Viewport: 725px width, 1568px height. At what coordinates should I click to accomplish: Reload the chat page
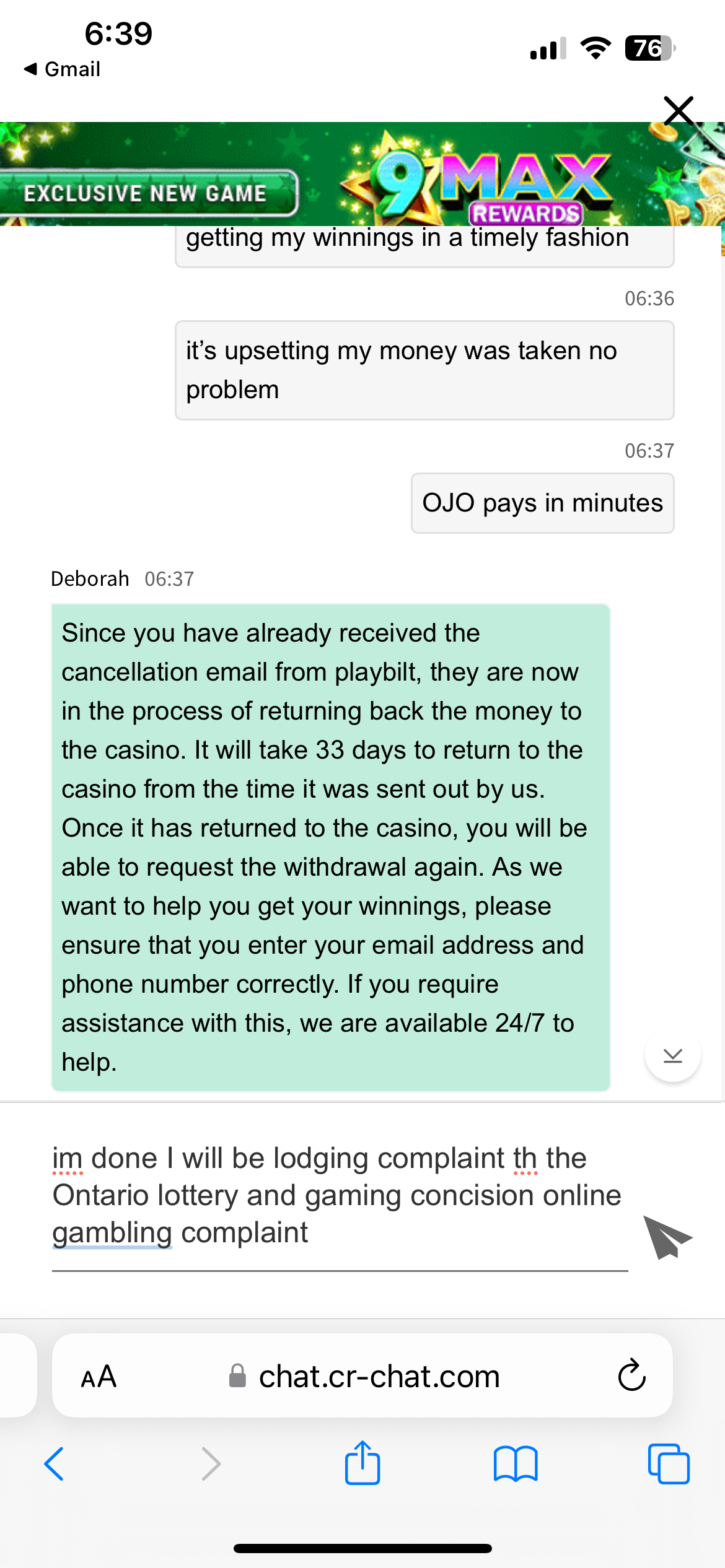click(x=631, y=1376)
